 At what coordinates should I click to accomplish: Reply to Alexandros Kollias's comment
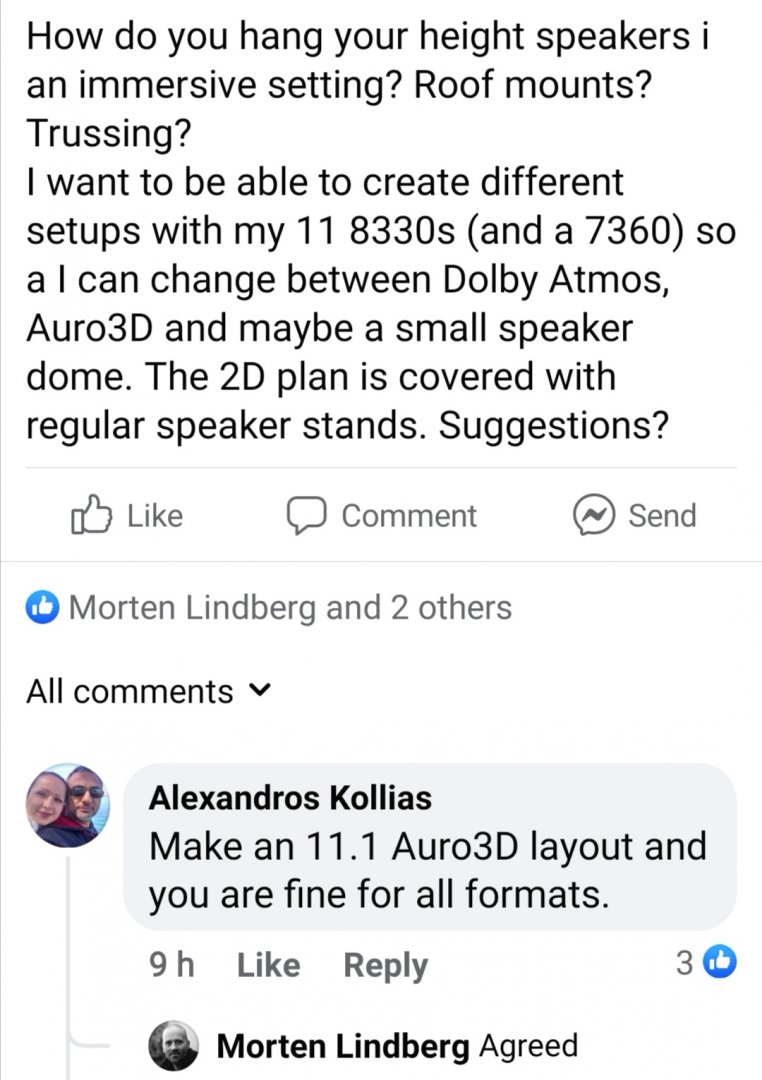pyautogui.click(x=385, y=965)
